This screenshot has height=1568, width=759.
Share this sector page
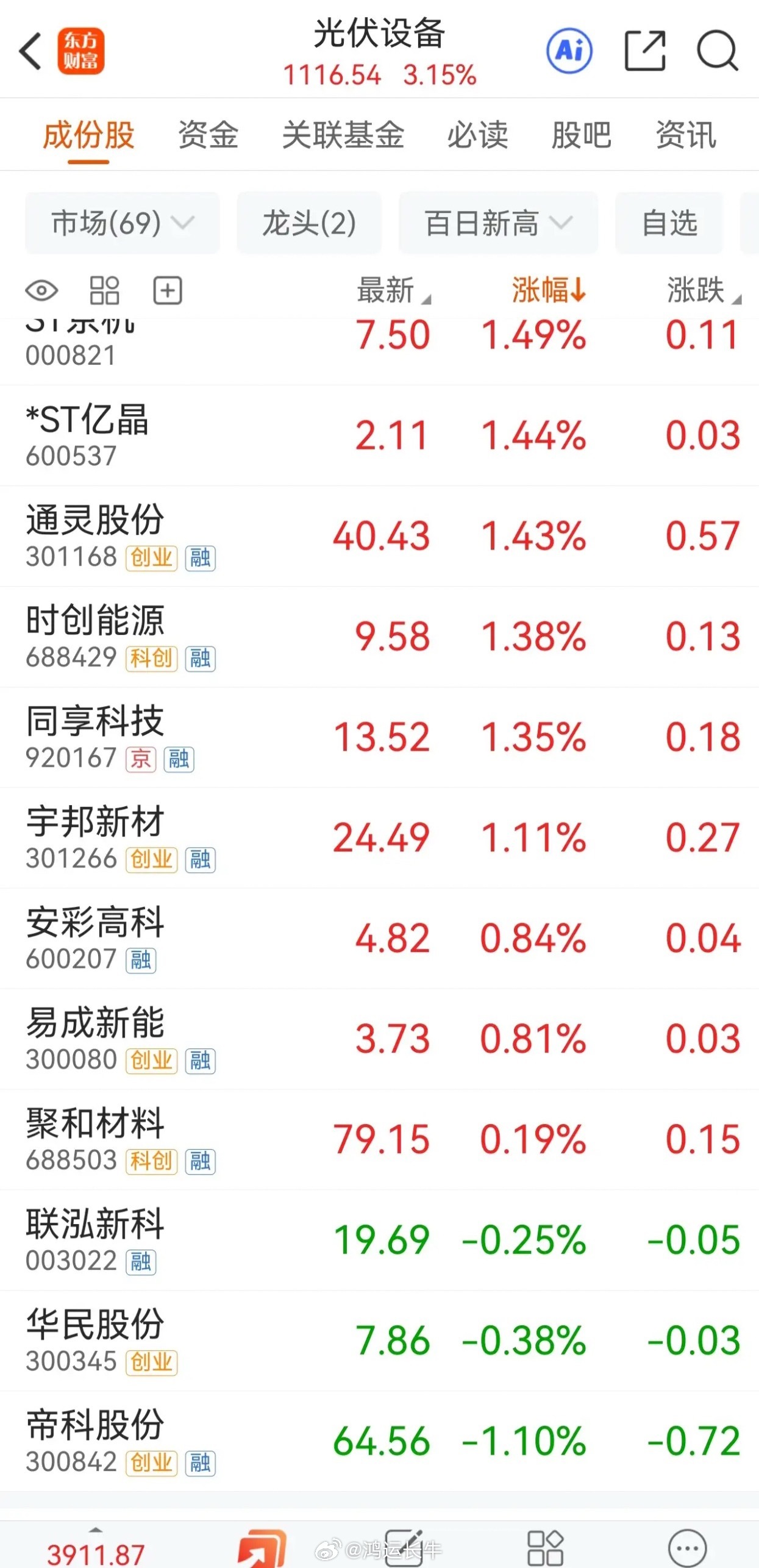(x=645, y=51)
